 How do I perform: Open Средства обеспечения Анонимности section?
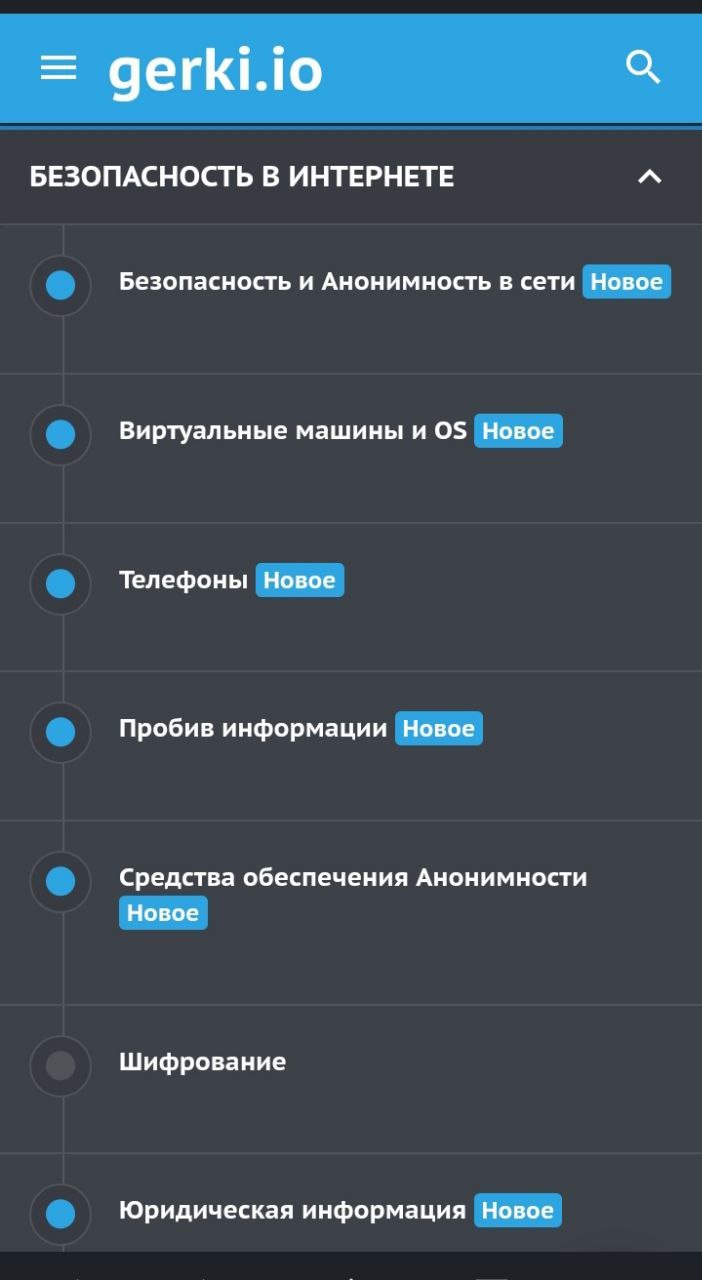[352, 878]
